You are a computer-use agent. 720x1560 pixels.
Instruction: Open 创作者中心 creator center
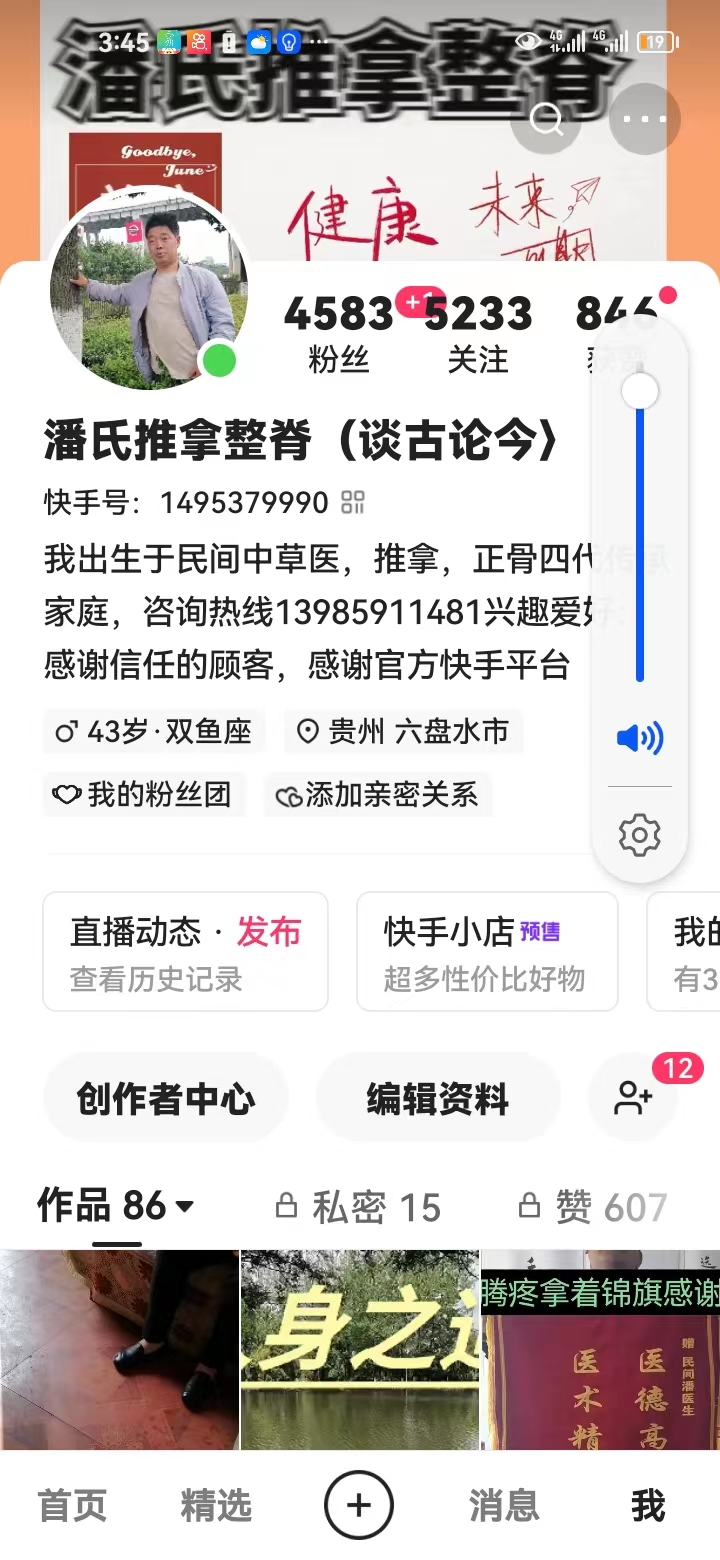pos(165,1098)
